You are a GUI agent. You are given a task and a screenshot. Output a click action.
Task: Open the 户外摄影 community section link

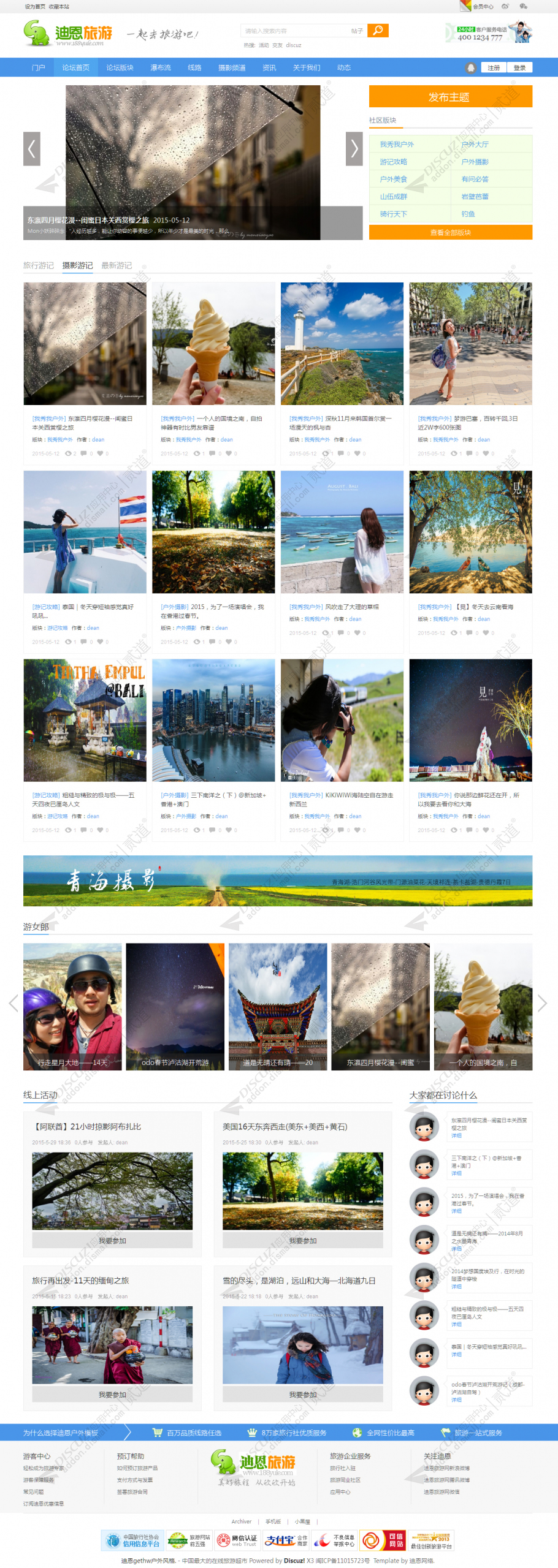tap(475, 162)
